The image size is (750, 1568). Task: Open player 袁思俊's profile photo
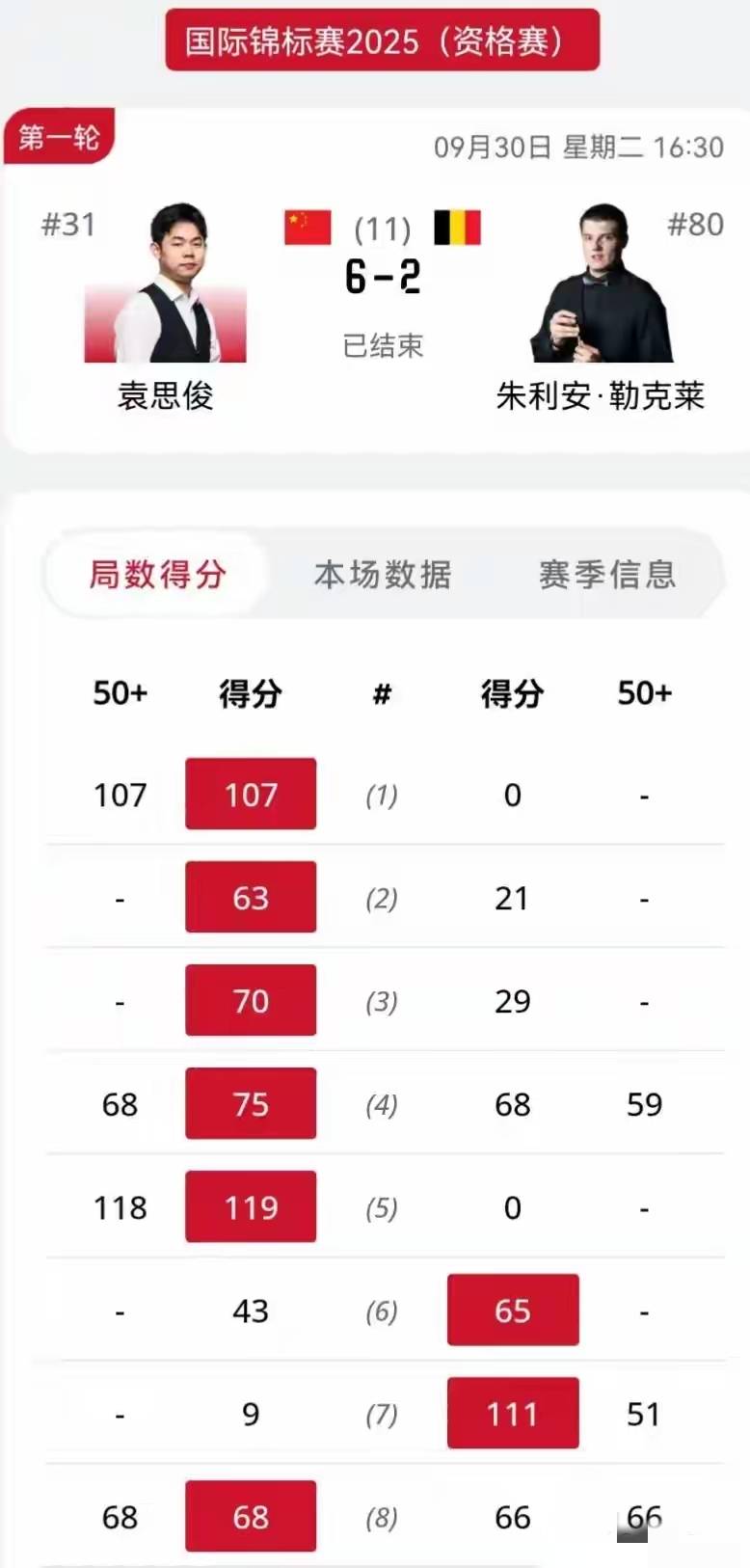coord(166,283)
